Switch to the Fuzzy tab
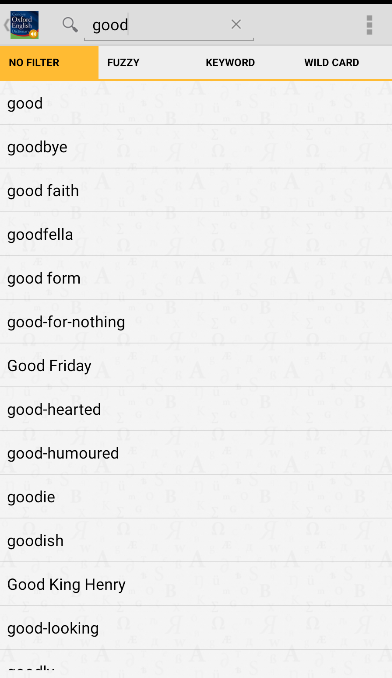 pos(123,63)
